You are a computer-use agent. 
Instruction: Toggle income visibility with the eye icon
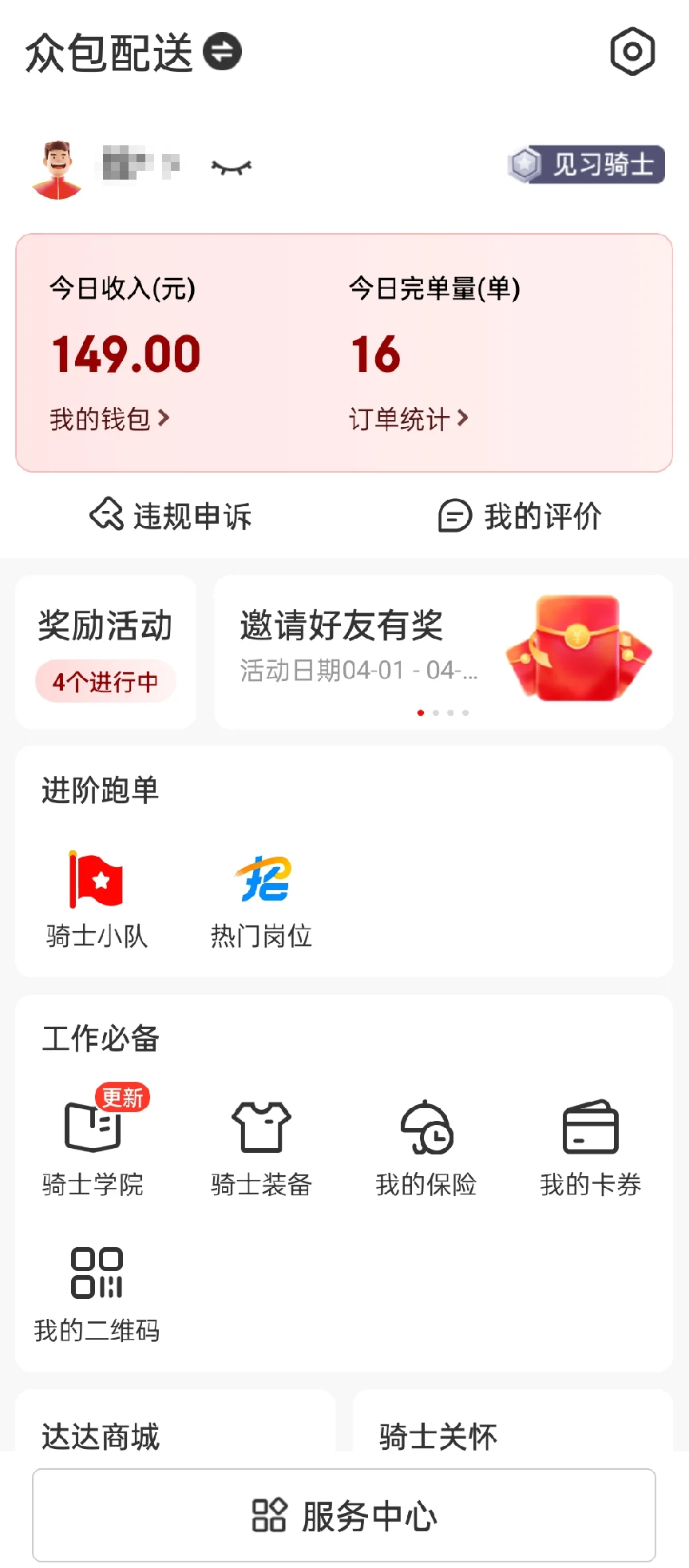point(231,167)
